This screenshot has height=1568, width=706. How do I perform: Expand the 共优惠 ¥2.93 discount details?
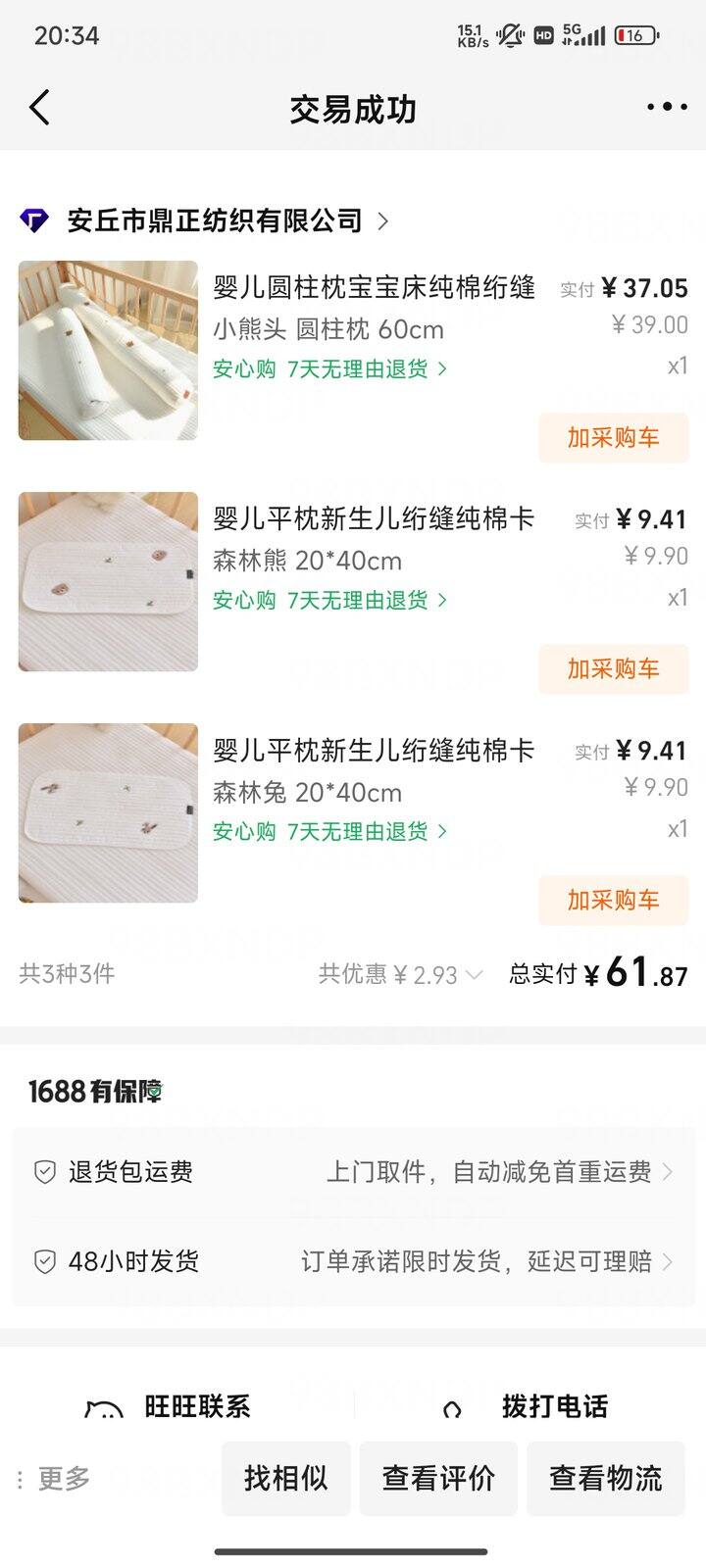click(x=400, y=975)
